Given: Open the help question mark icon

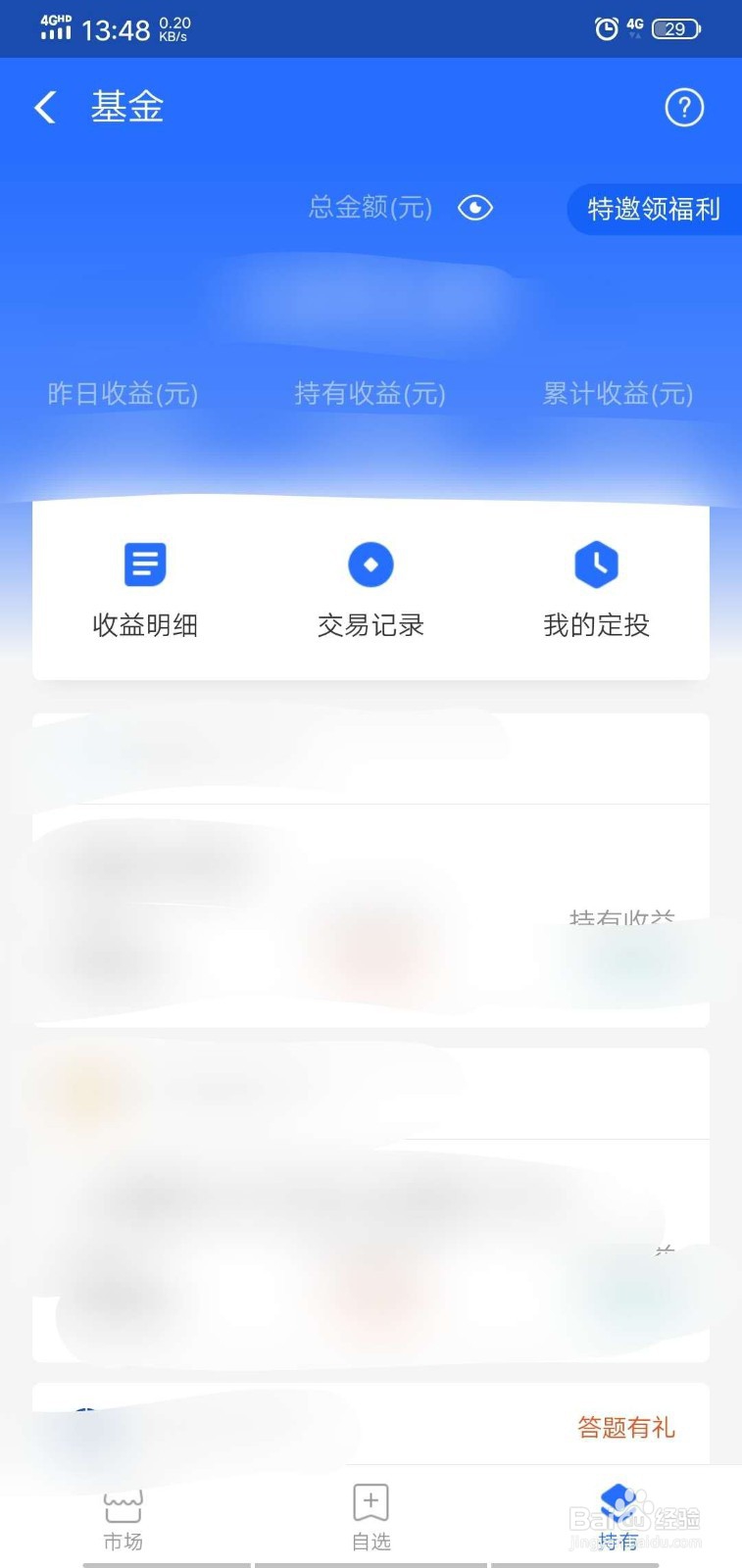Looking at the screenshot, I should click(683, 108).
